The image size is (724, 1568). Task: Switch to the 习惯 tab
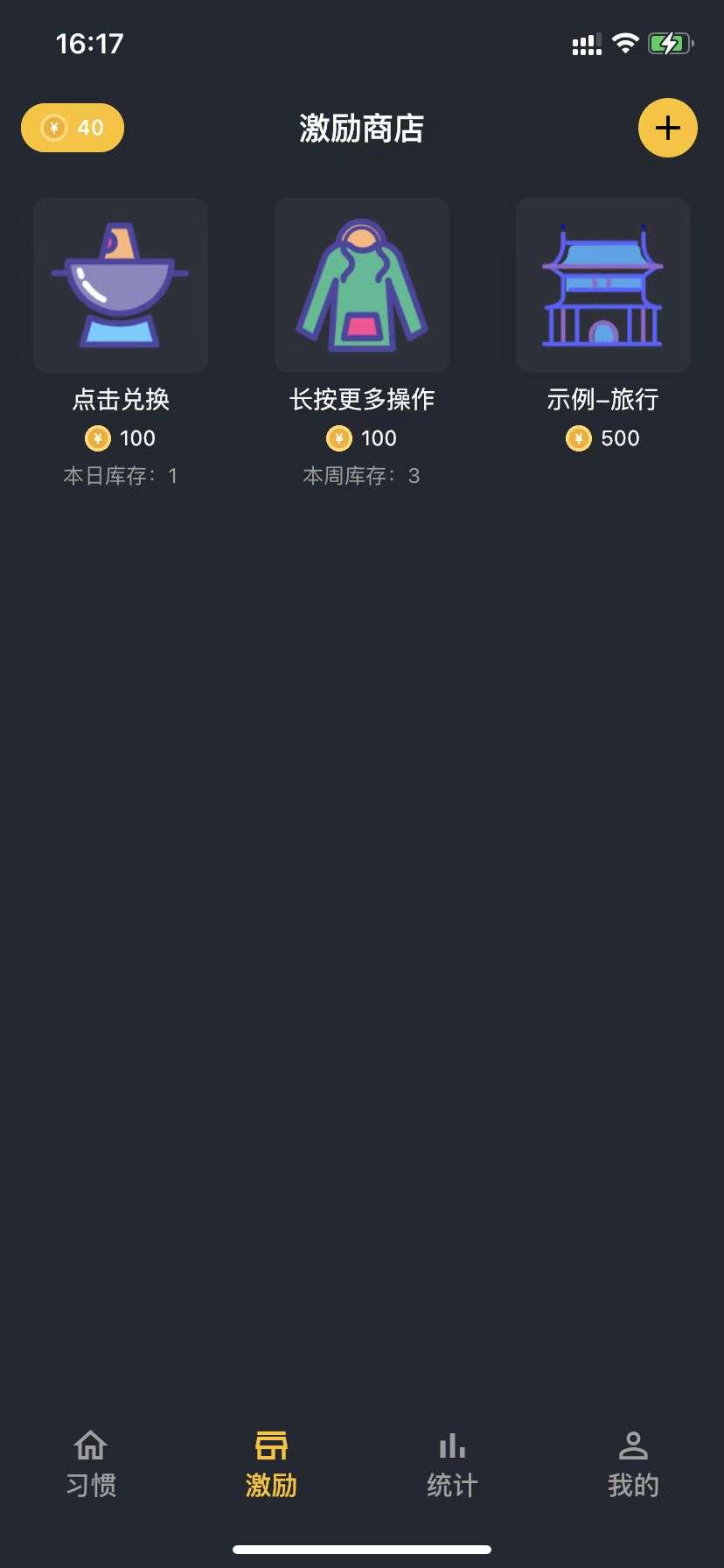coord(91,1465)
